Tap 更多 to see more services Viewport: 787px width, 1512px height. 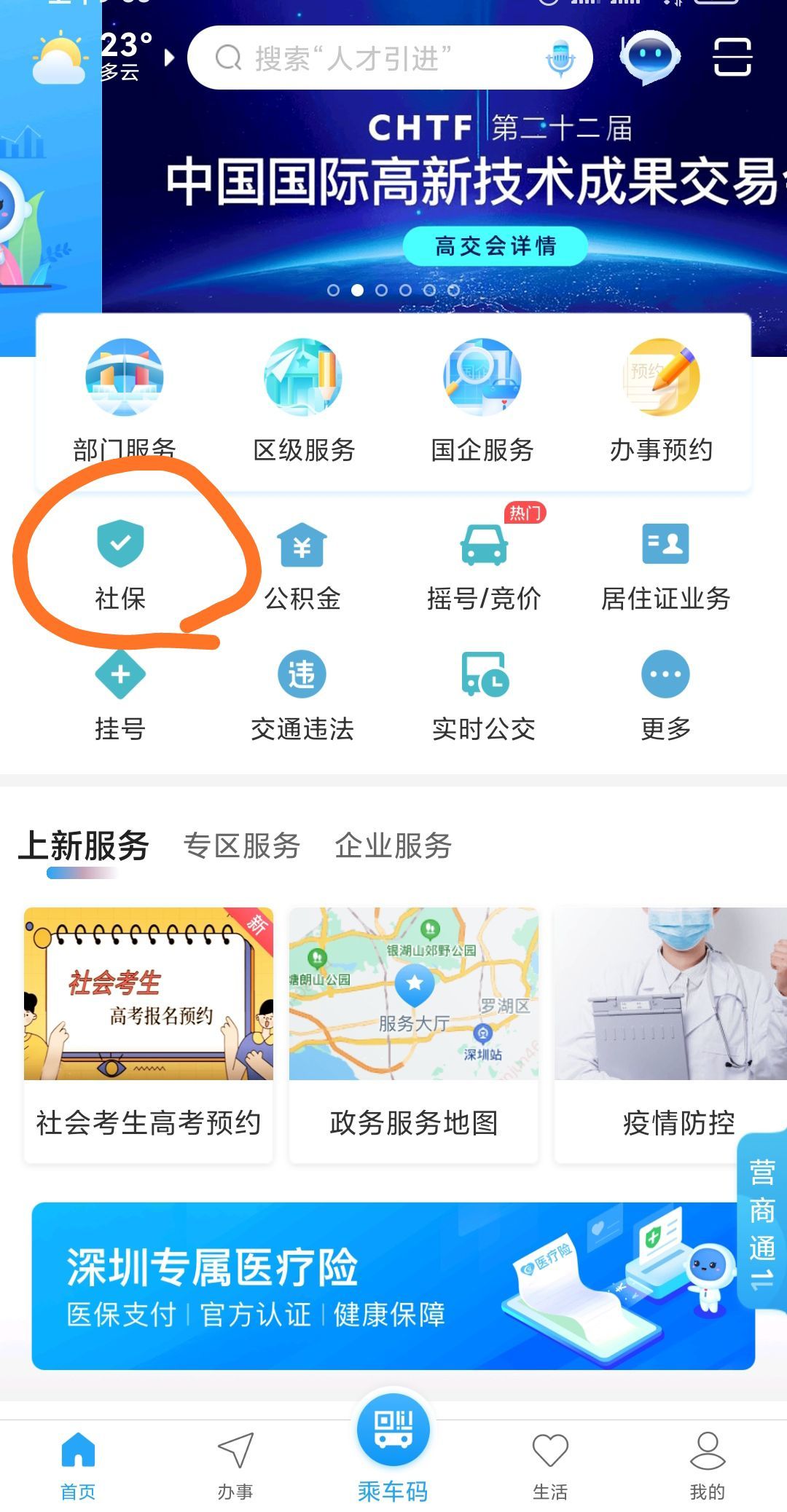point(665,696)
